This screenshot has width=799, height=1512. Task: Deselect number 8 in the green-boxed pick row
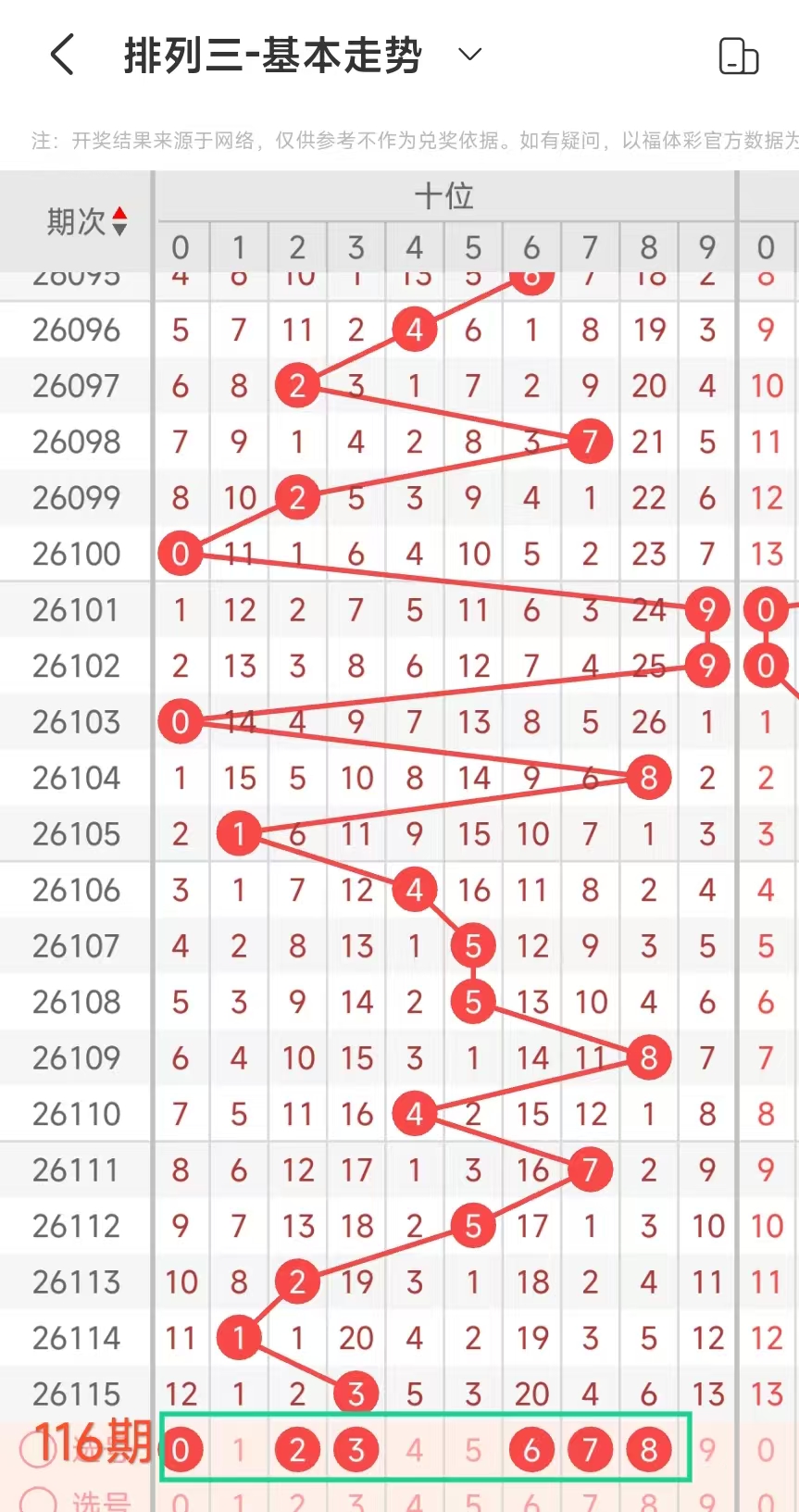[649, 1449]
